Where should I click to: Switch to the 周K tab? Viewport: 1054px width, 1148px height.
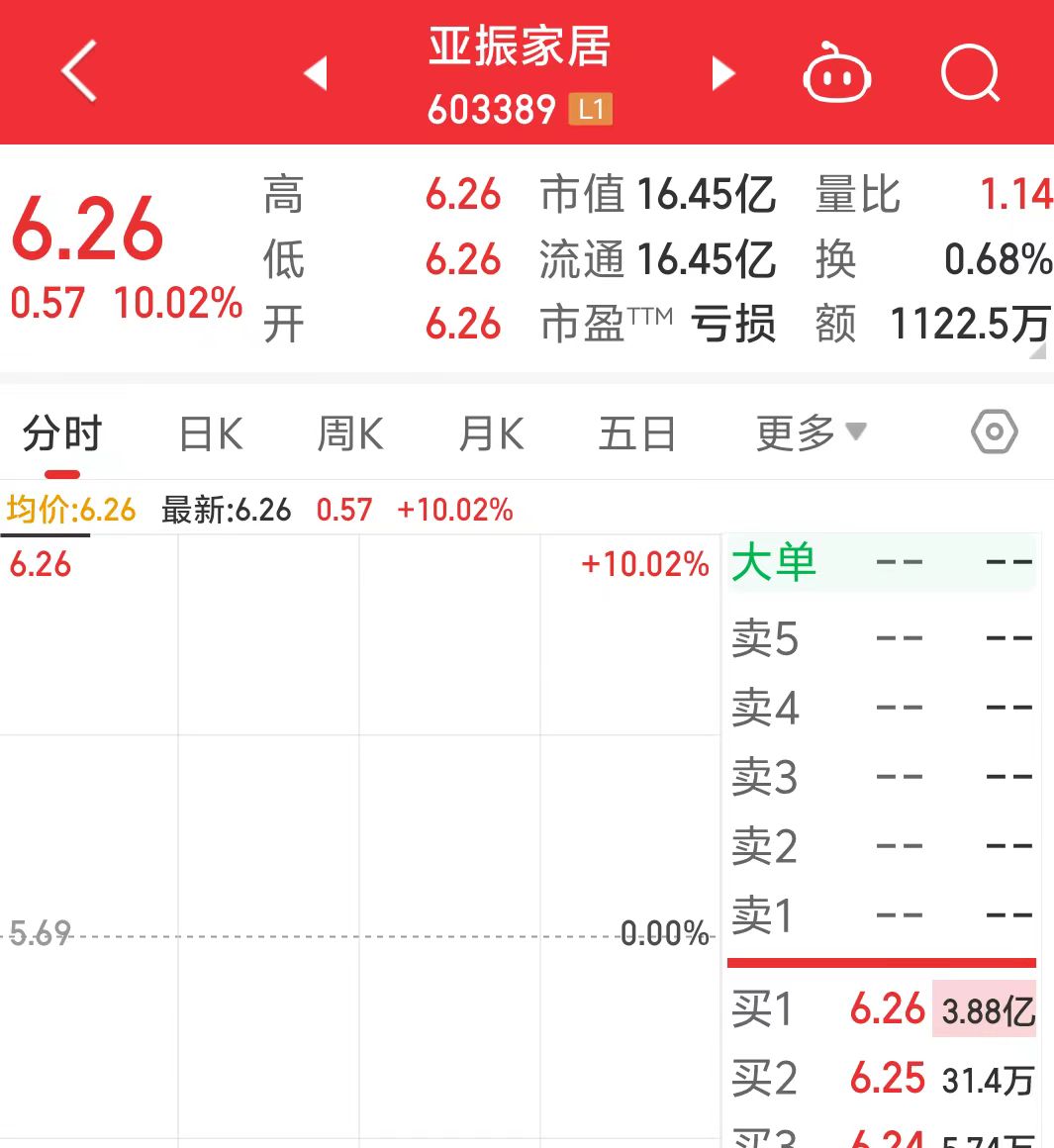pyautogui.click(x=349, y=434)
